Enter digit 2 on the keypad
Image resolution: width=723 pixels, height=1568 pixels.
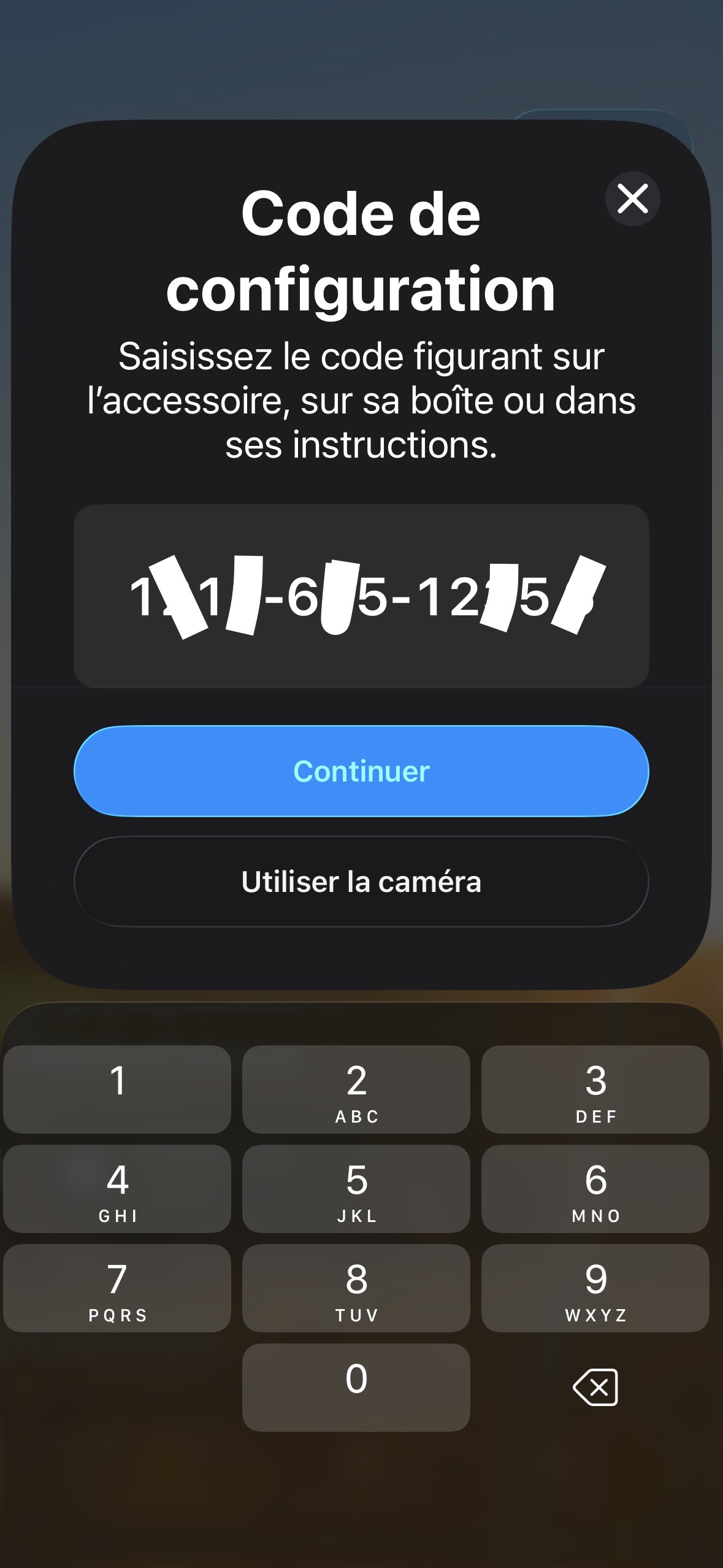point(356,1089)
